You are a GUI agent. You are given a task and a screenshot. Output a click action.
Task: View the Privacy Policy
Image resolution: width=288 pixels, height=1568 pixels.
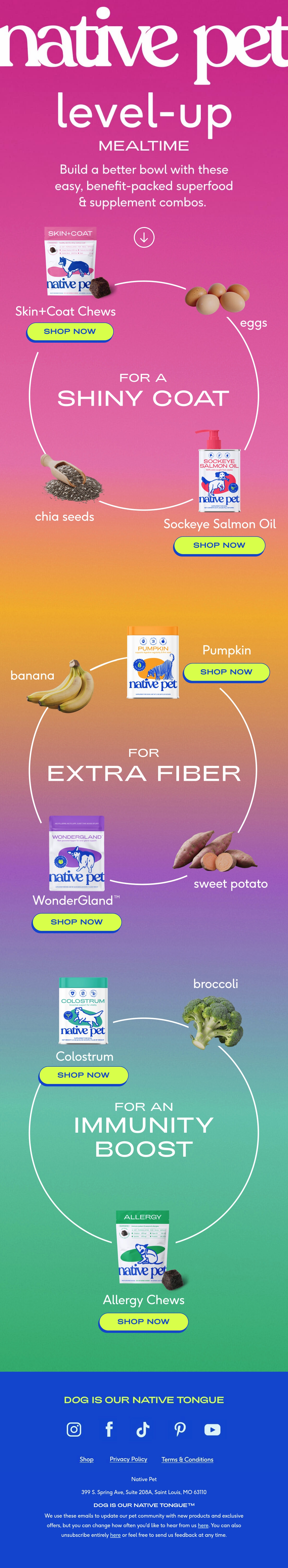coord(128,1459)
